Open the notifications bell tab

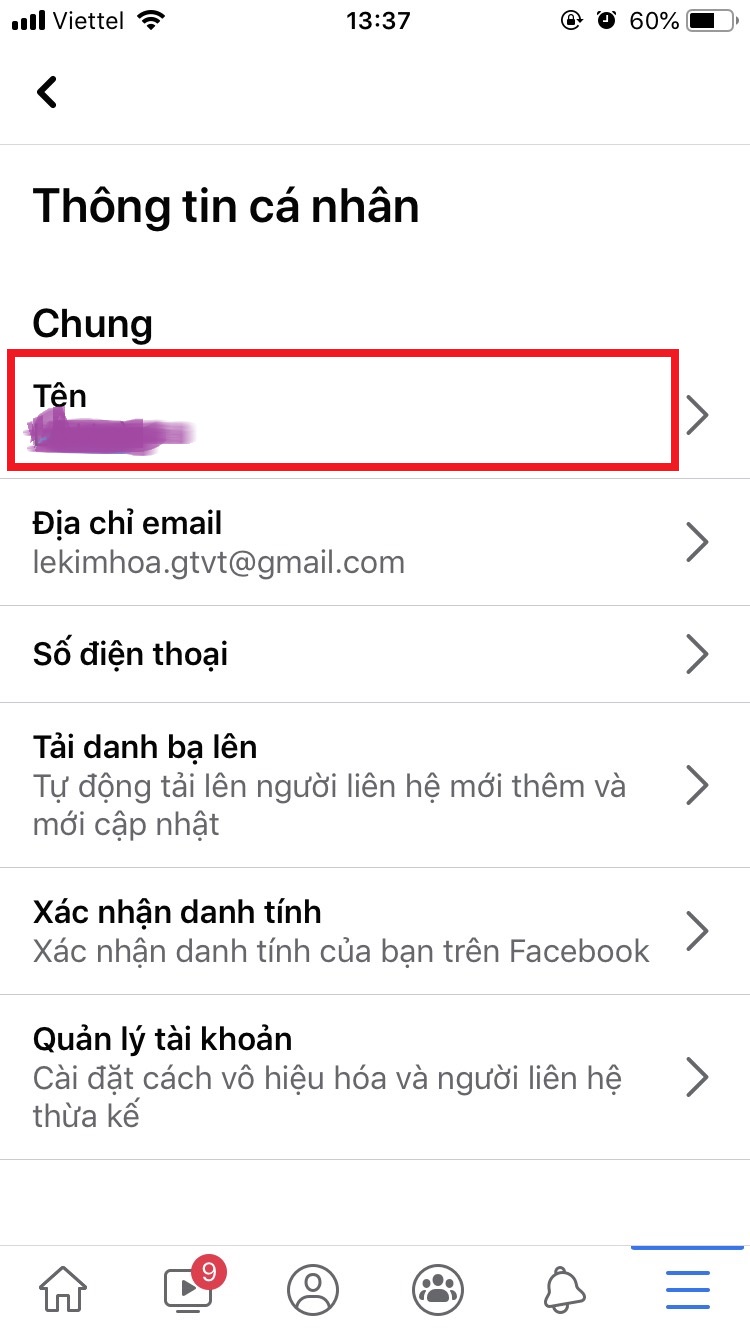click(563, 1290)
